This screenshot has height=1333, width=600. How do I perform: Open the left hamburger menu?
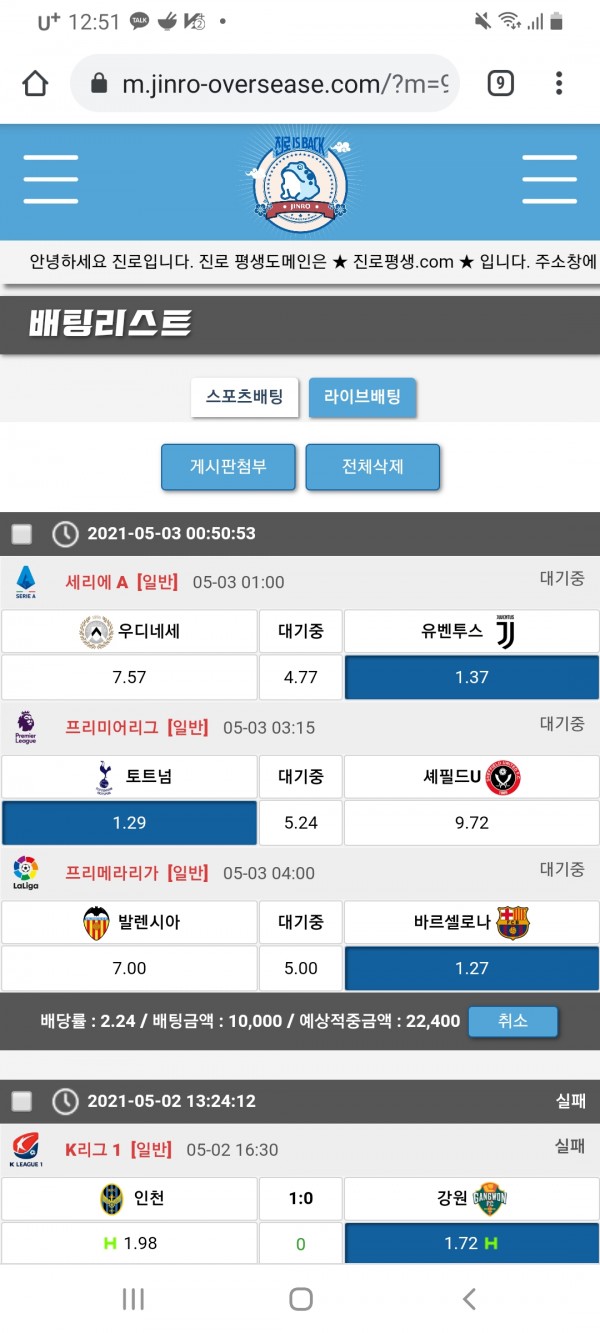pos(51,180)
